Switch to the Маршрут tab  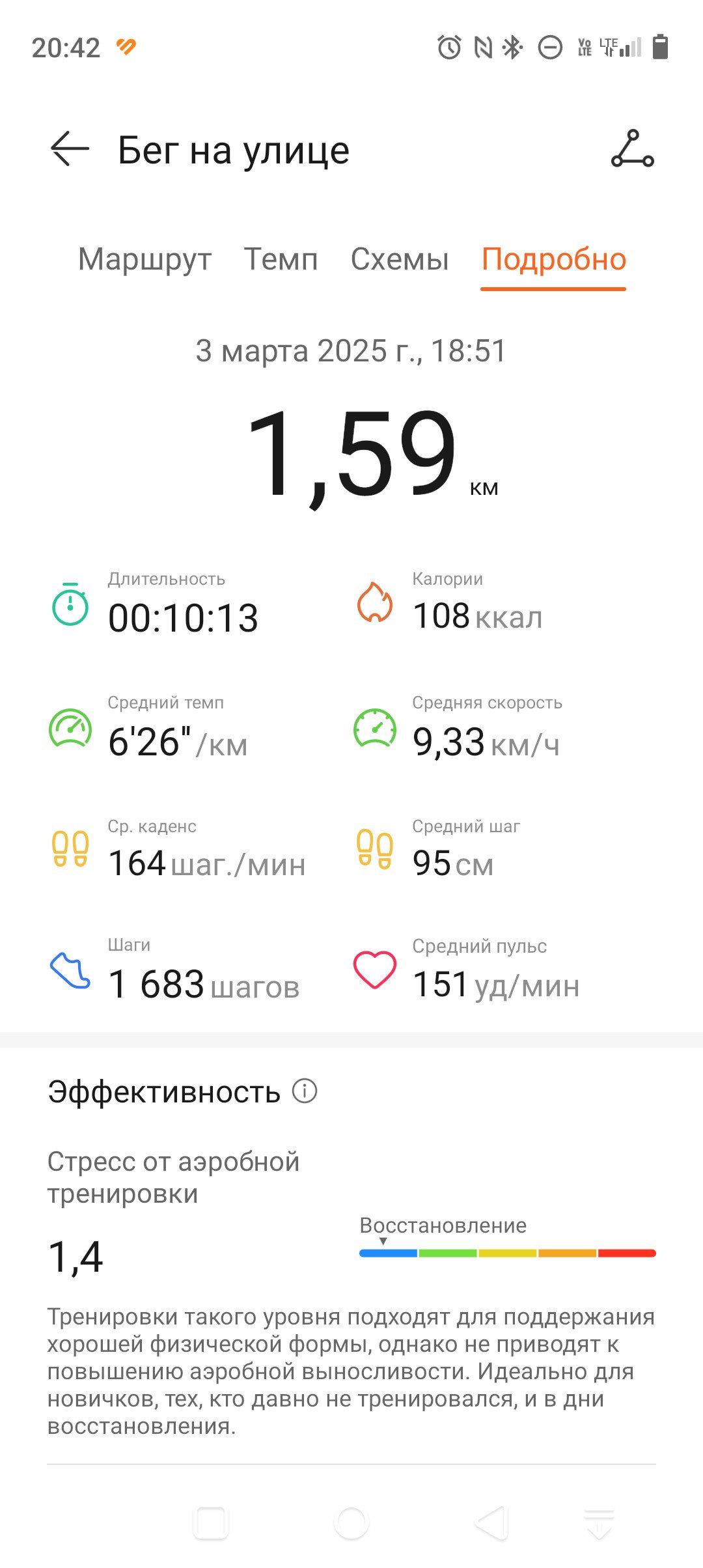pyautogui.click(x=145, y=259)
